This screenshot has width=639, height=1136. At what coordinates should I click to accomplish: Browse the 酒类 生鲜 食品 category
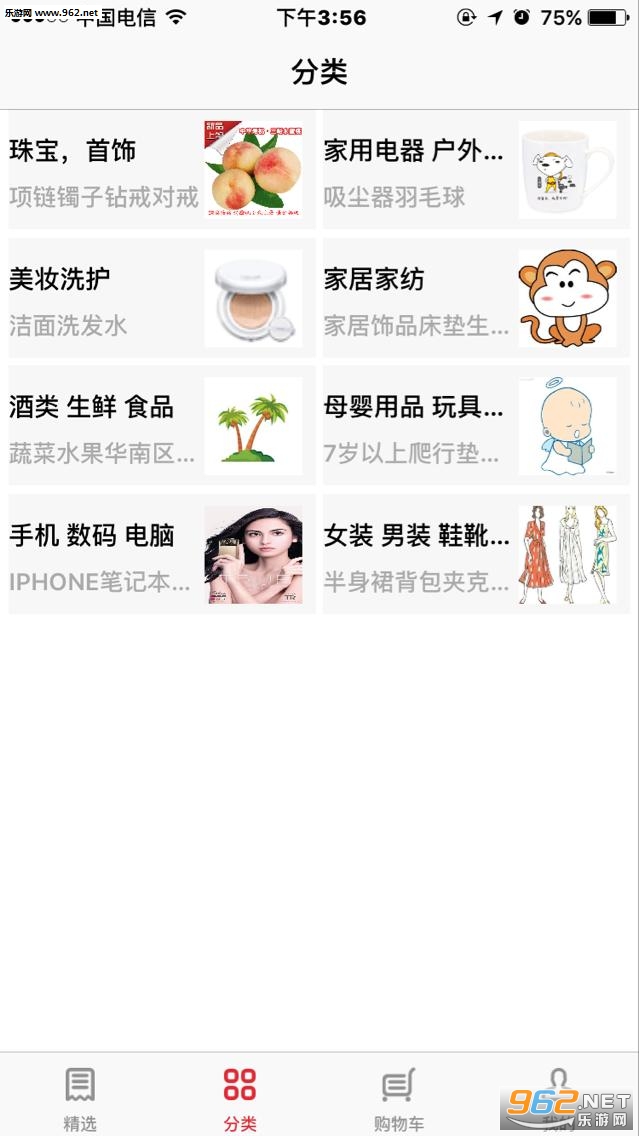point(160,426)
